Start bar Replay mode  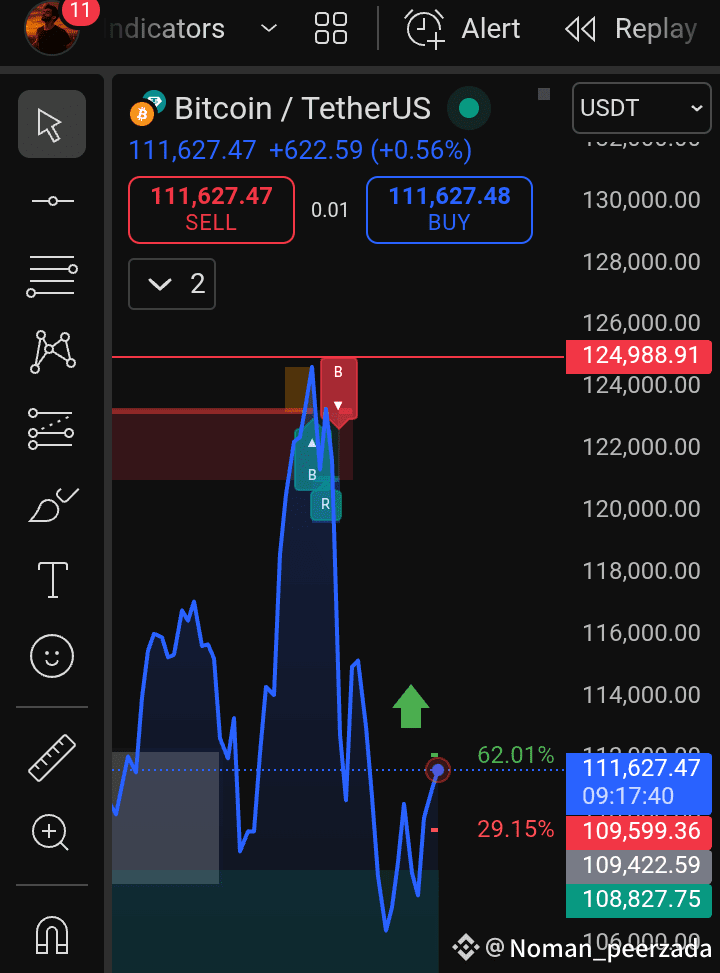[631, 29]
